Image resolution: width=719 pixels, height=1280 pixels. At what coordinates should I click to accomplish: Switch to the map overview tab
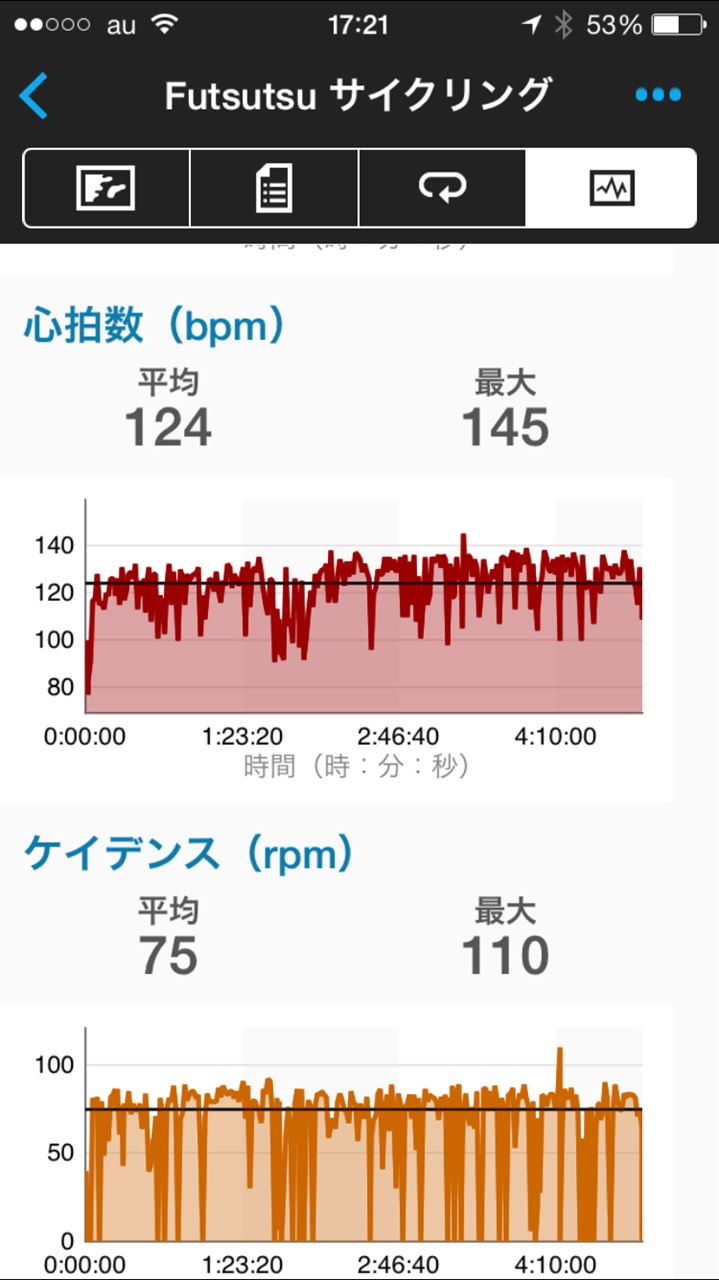tap(106, 188)
